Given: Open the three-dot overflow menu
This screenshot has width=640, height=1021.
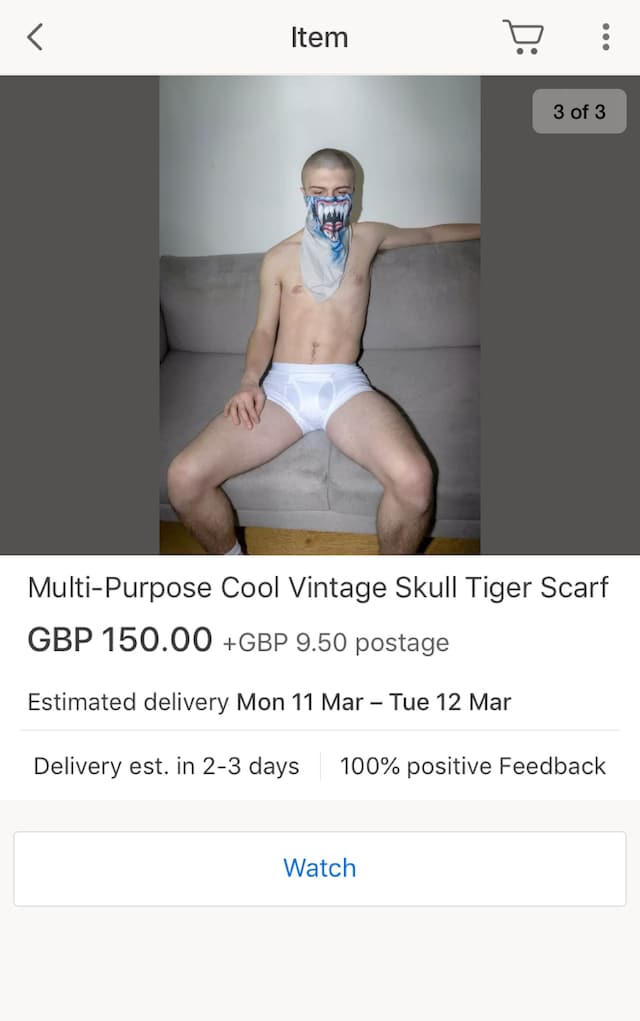Looking at the screenshot, I should point(605,37).
